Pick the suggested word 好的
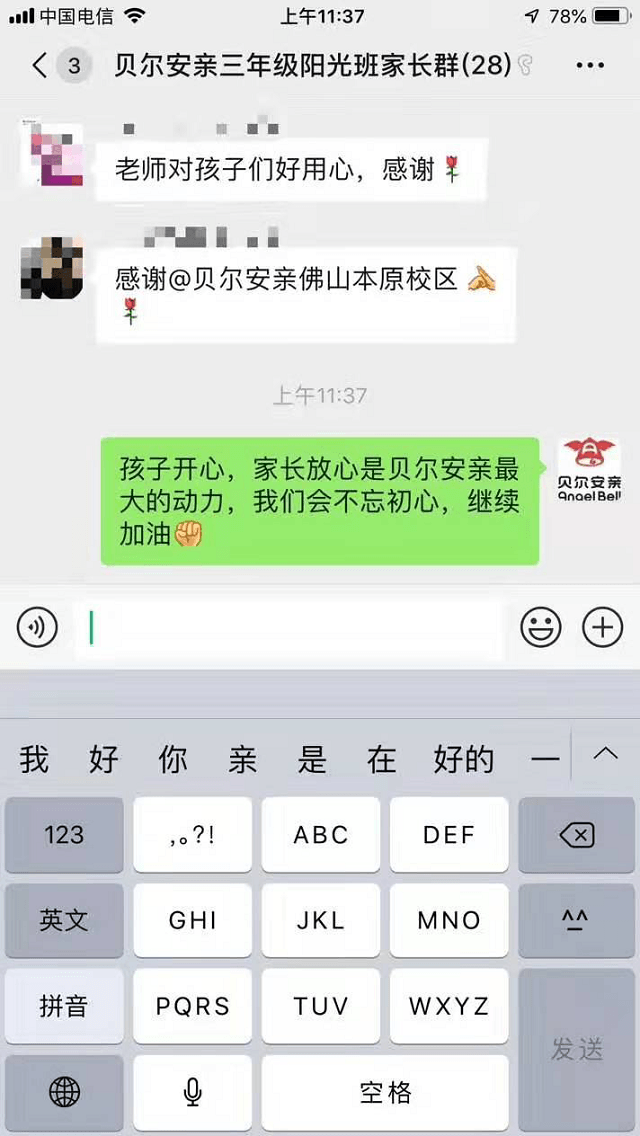This screenshot has width=640, height=1136. pyautogui.click(x=464, y=760)
